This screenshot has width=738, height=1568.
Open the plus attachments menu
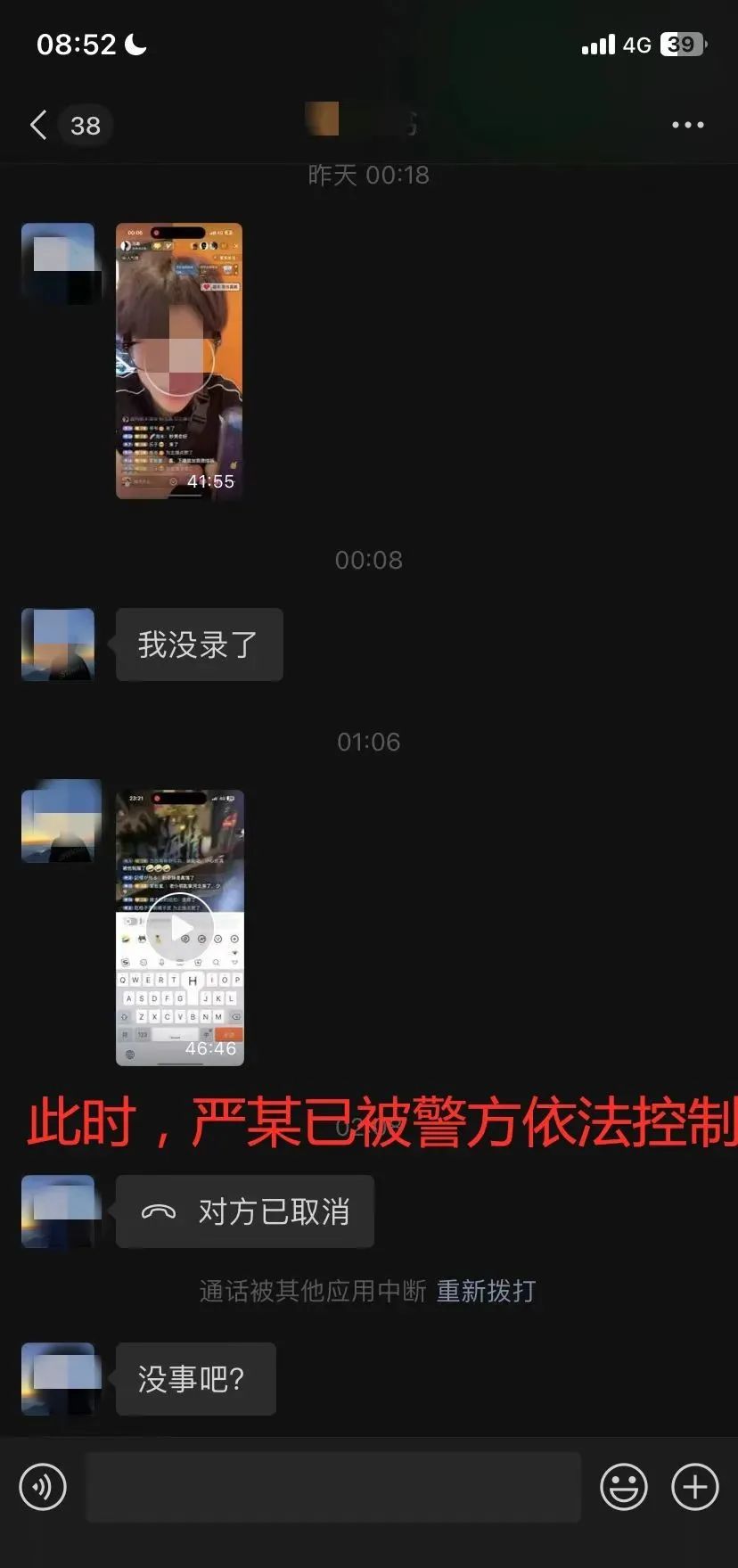[694, 1487]
